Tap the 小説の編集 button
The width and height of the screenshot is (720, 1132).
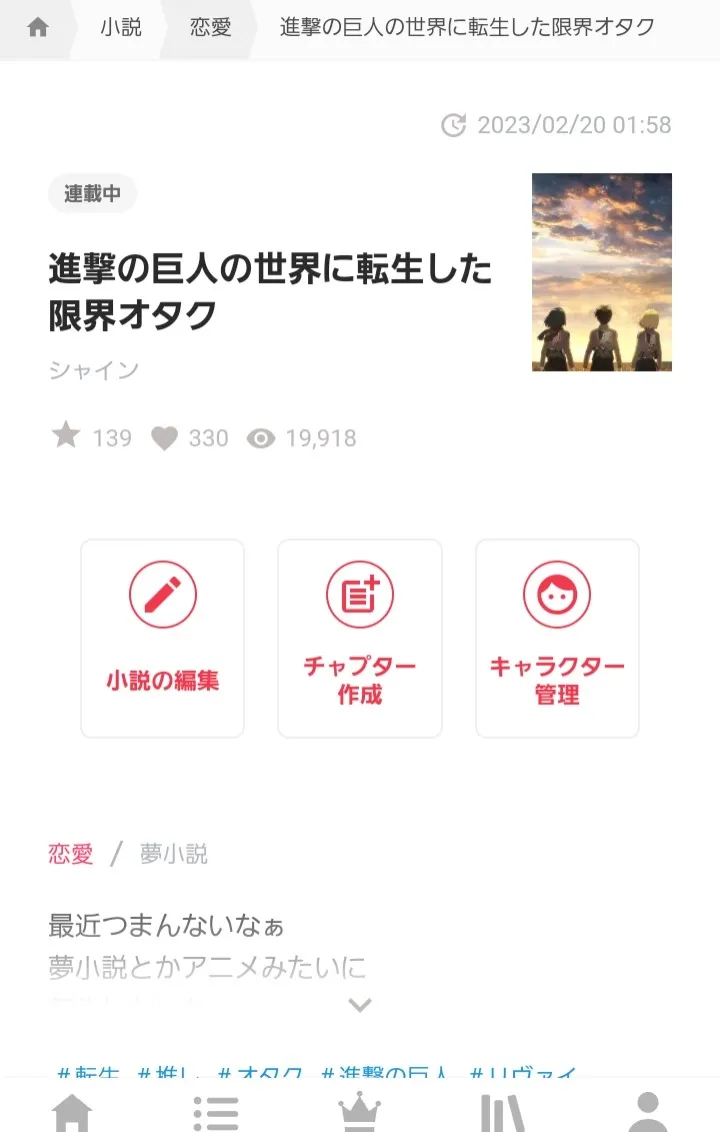162,638
